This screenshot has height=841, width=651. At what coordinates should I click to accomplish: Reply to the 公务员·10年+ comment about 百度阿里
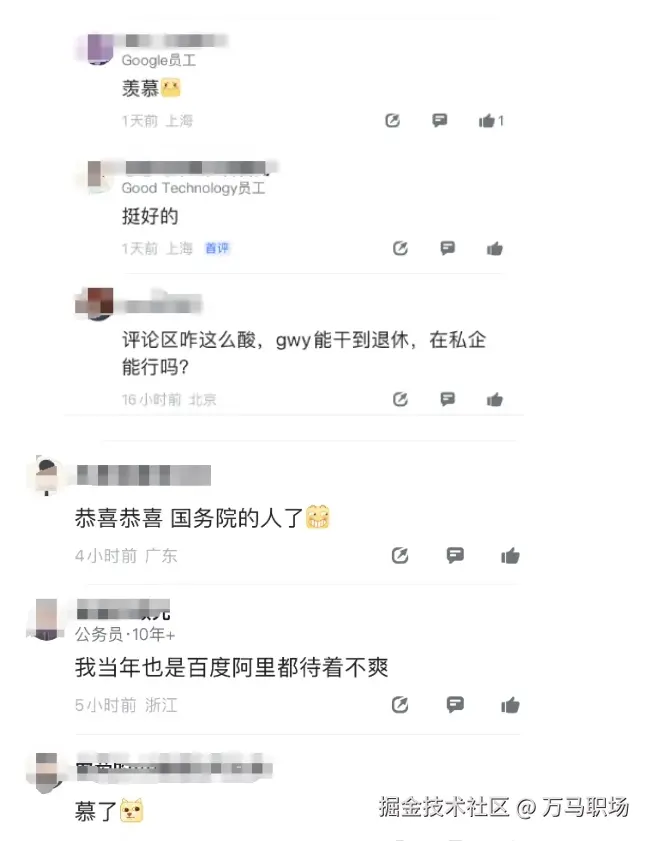(x=455, y=705)
